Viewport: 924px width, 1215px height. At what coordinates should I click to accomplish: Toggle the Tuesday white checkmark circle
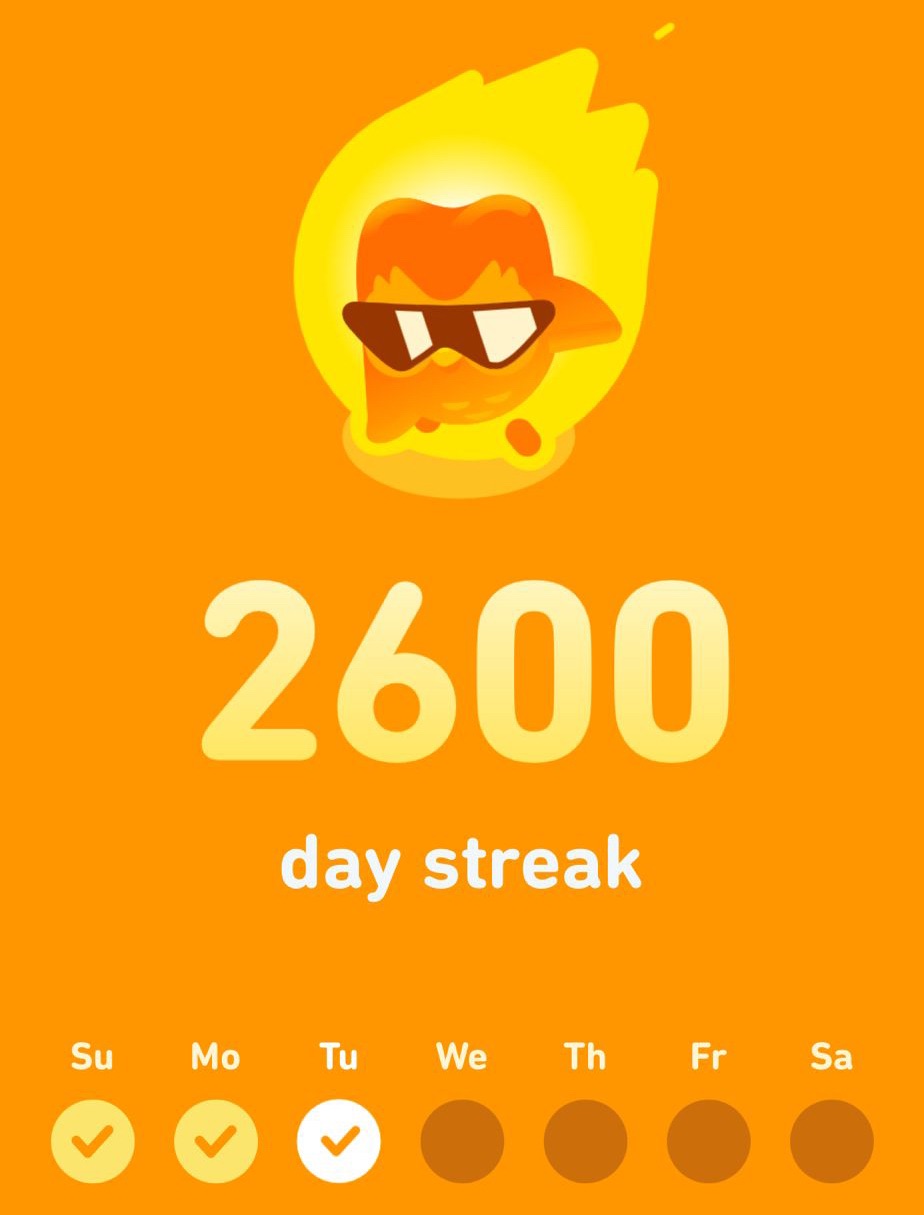(x=339, y=1140)
